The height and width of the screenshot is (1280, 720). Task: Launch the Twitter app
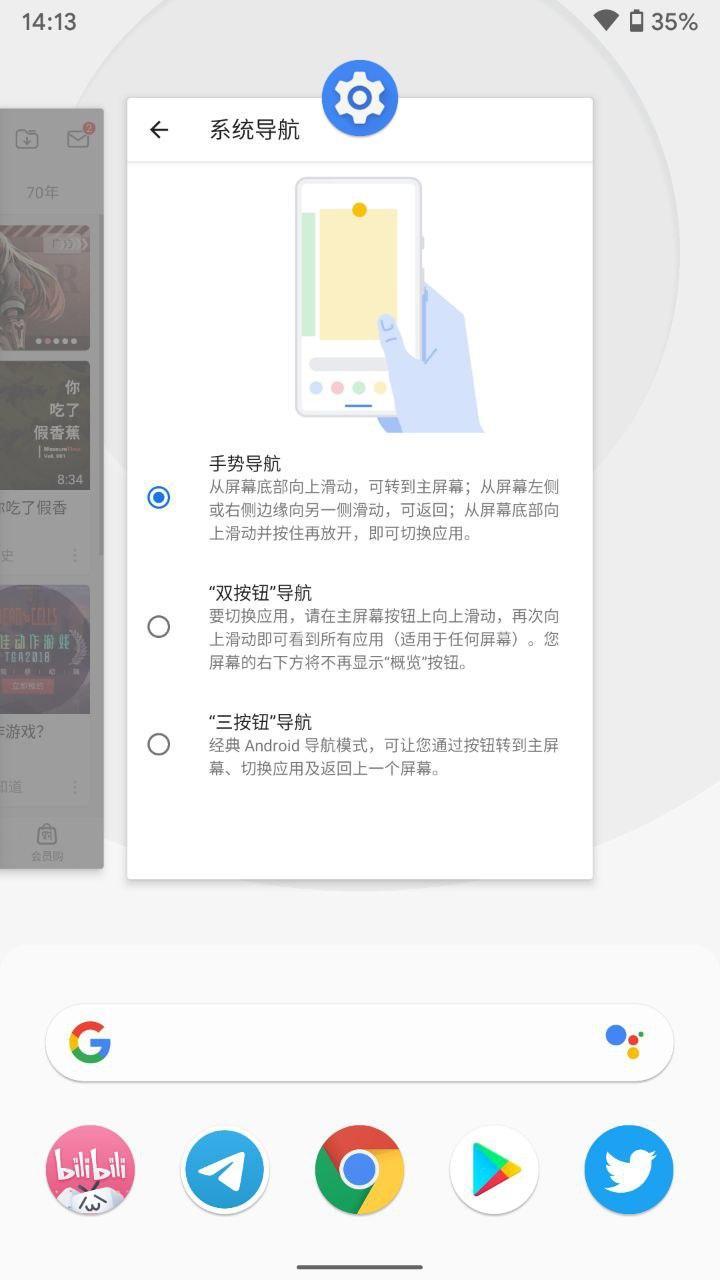(x=629, y=1170)
